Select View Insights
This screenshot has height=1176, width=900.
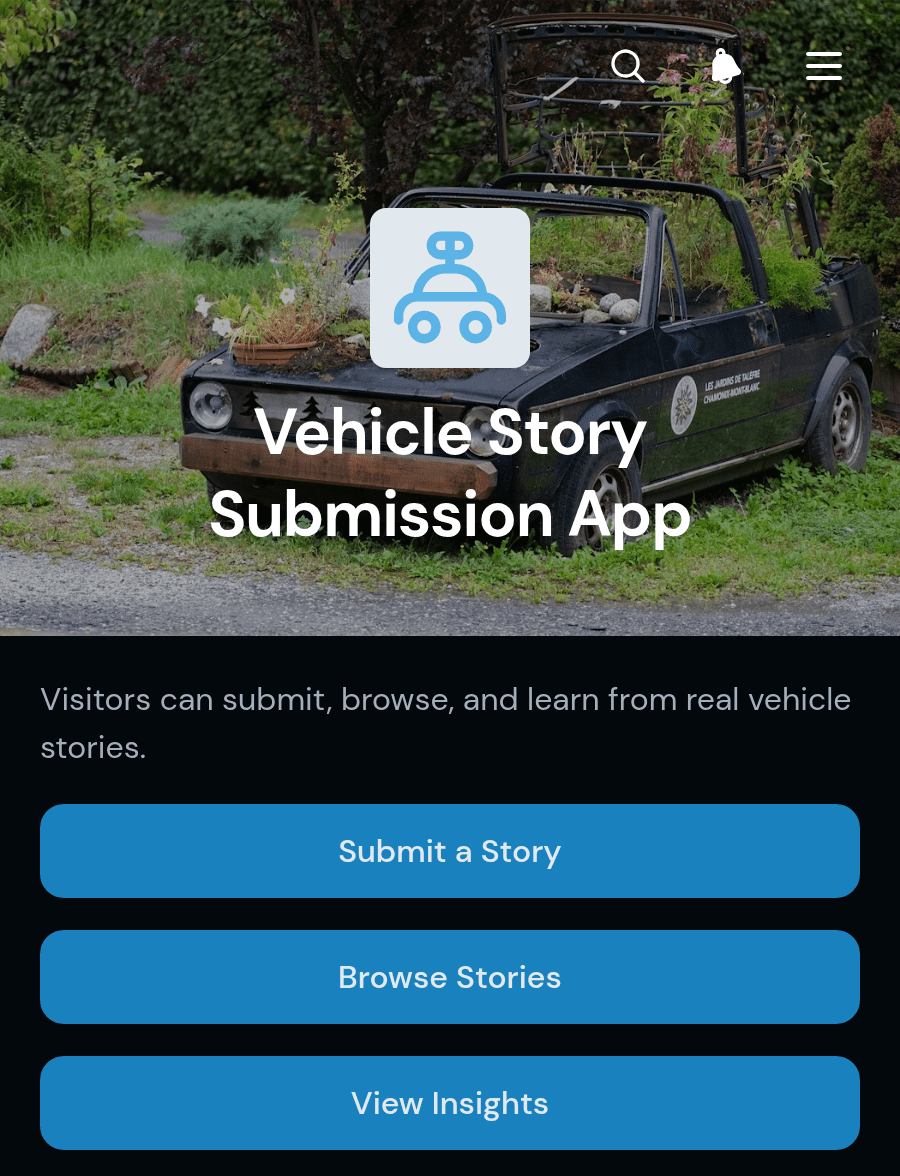[x=450, y=1103]
